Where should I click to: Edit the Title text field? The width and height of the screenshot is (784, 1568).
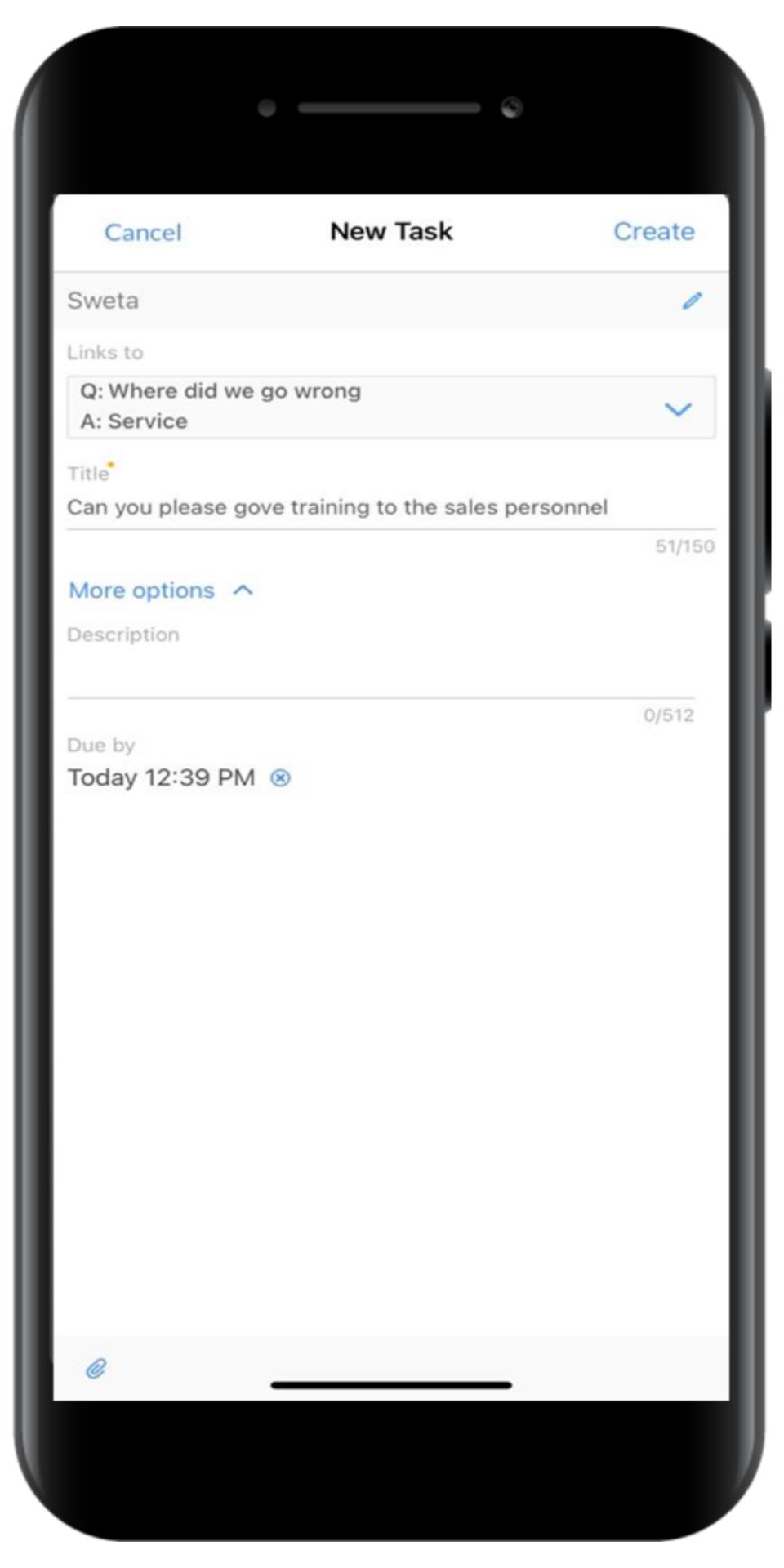[x=391, y=507]
